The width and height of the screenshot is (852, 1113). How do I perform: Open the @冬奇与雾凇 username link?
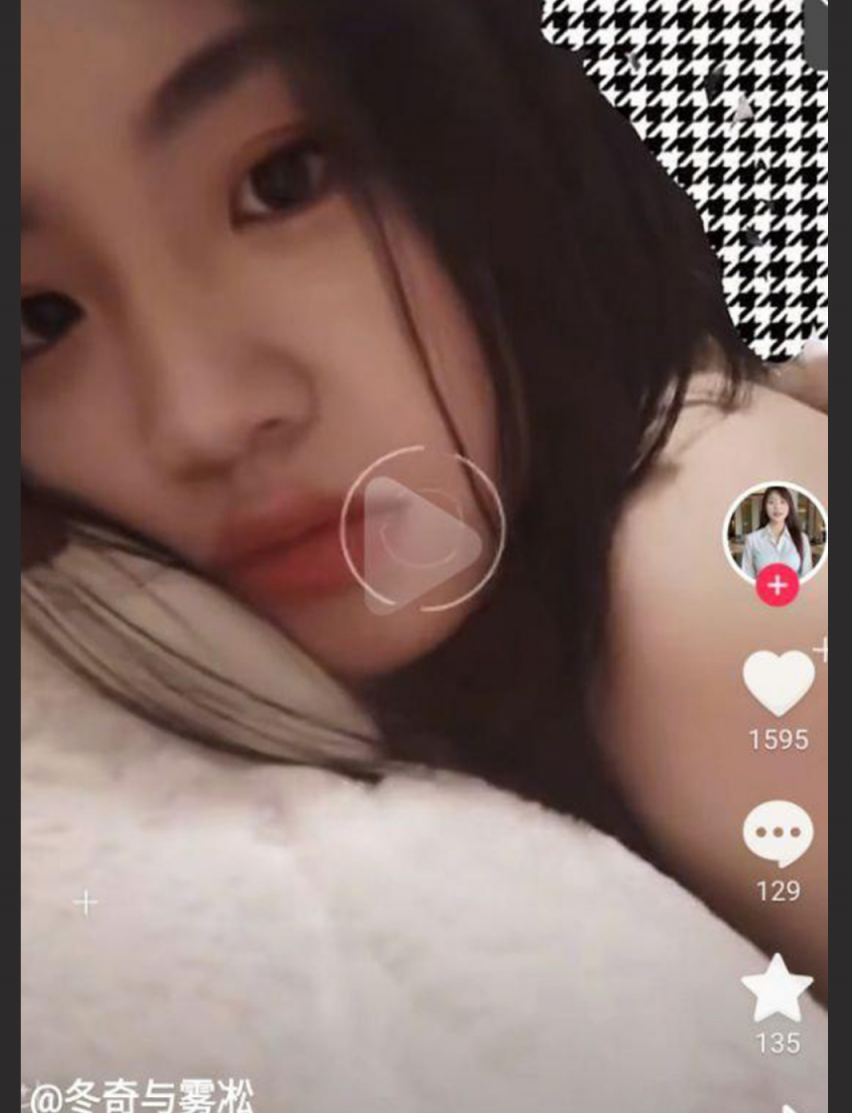[x=140, y=1095]
